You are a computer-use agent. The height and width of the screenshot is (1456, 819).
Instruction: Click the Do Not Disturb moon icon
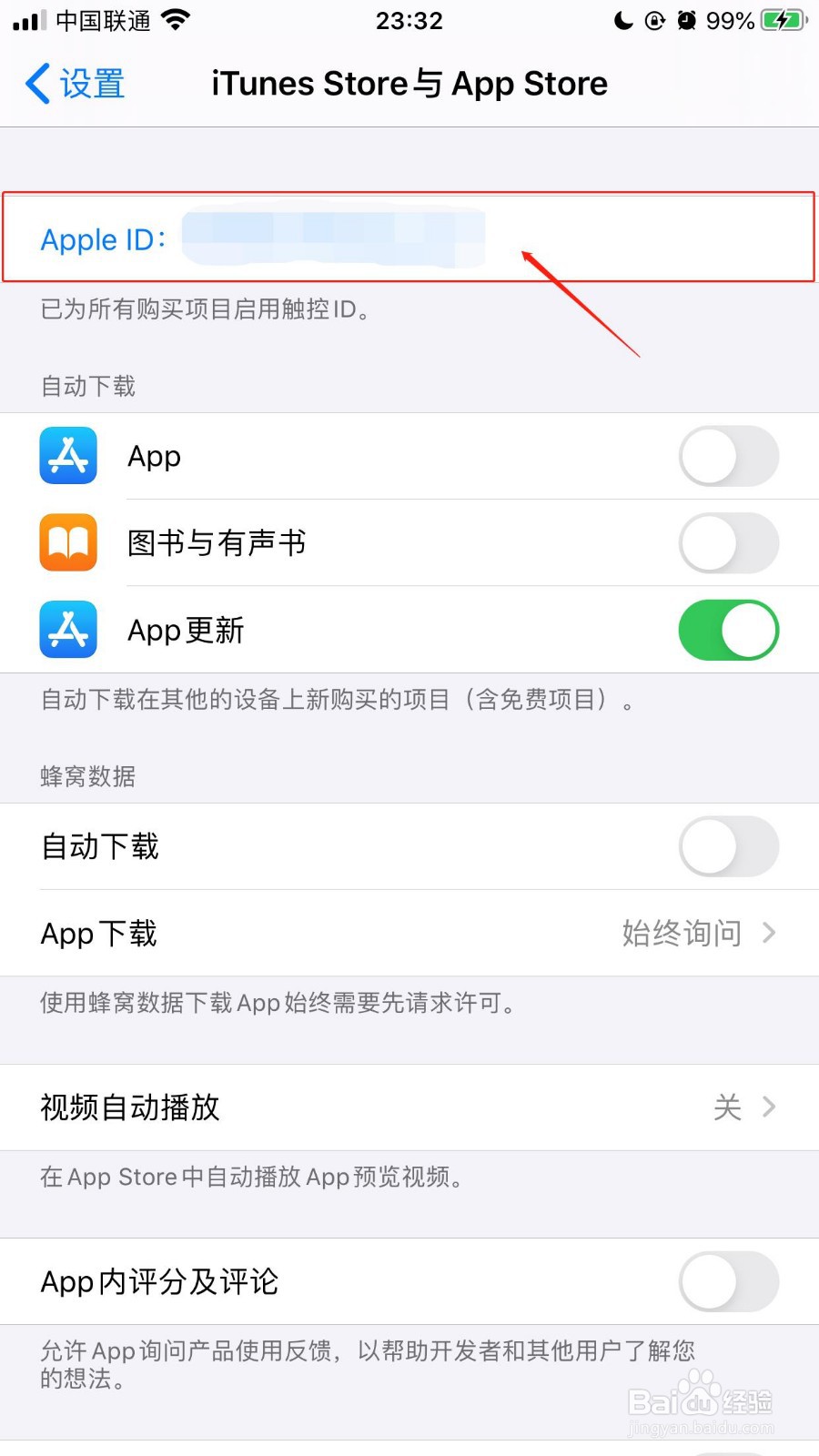[x=624, y=18]
